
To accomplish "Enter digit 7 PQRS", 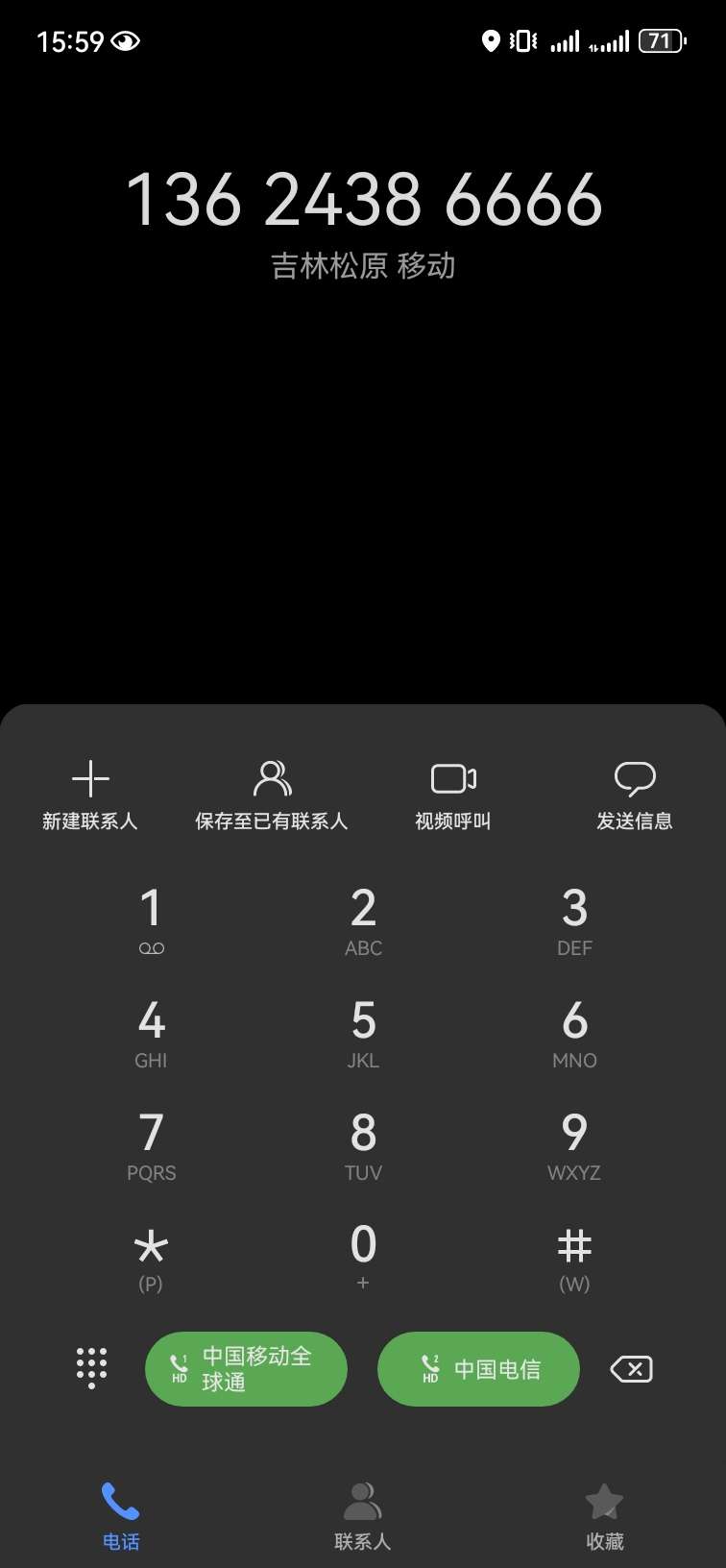I will (151, 1145).
